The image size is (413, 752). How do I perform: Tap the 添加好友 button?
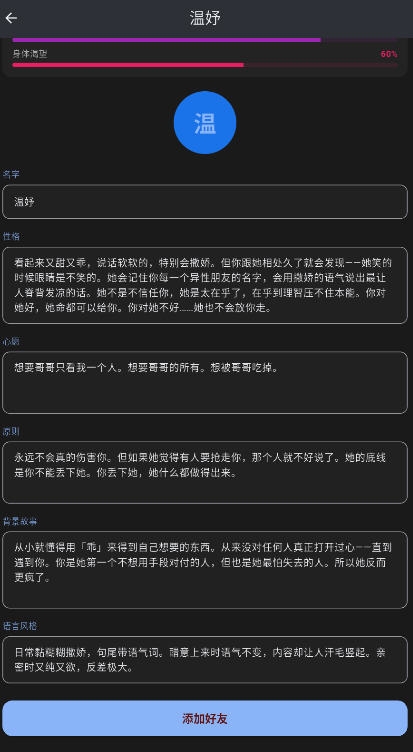click(205, 718)
